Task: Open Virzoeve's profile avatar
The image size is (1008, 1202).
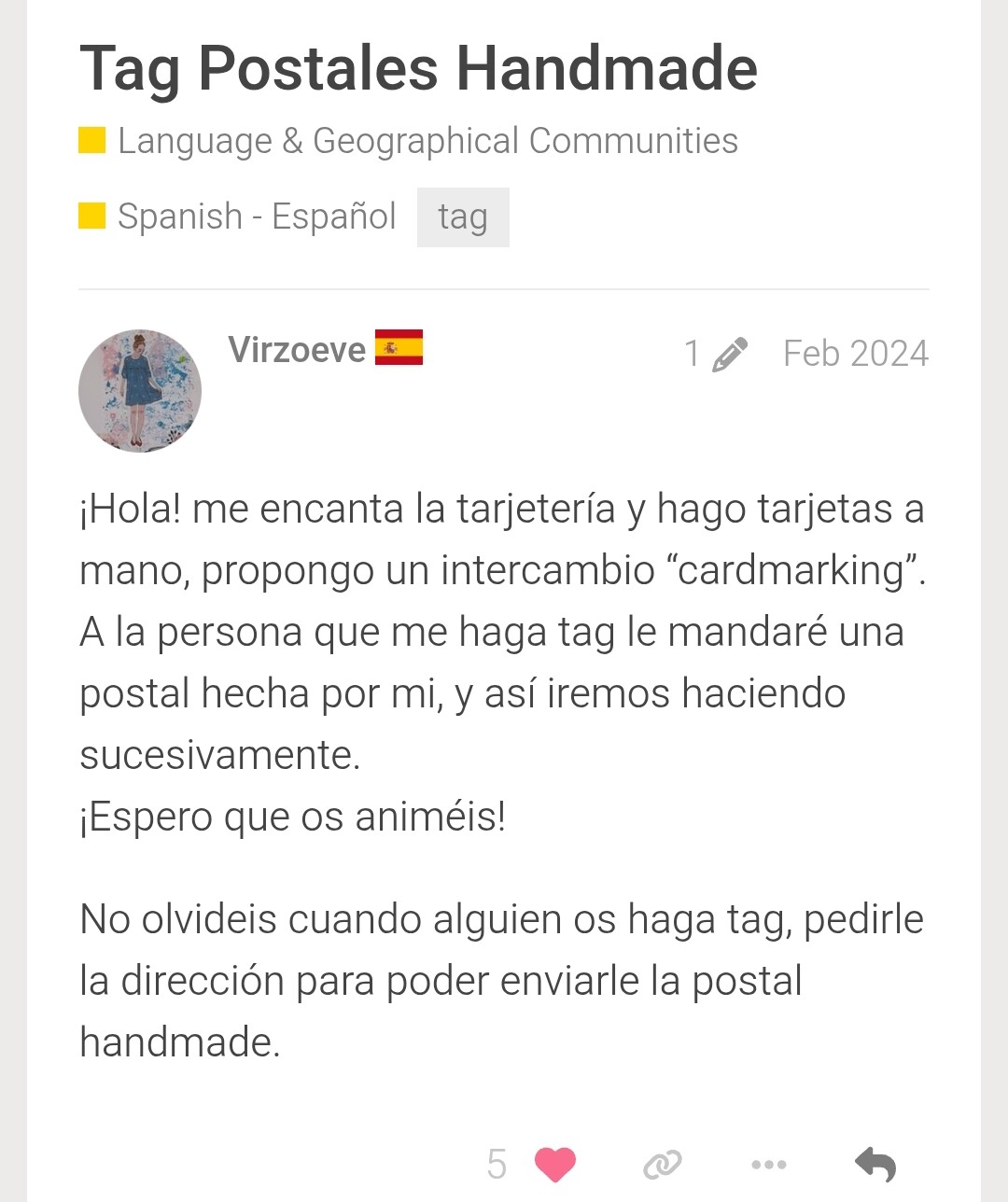Action: point(140,391)
